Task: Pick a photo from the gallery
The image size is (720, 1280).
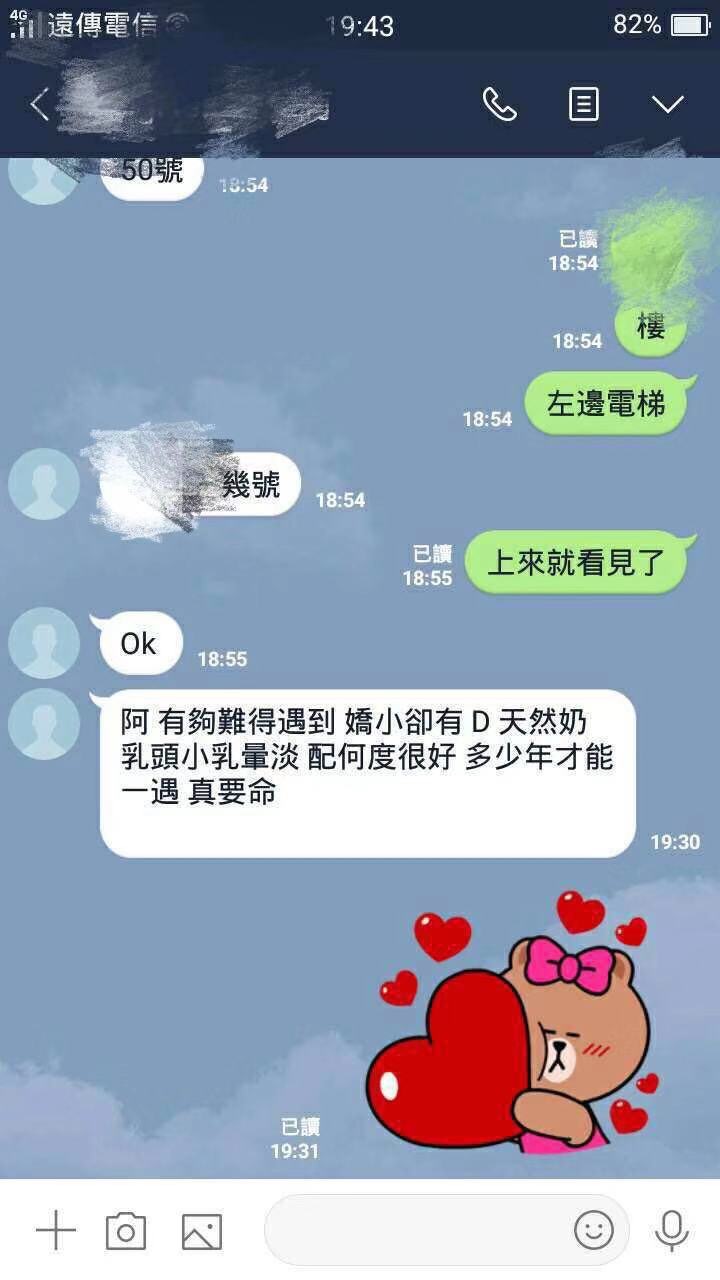Action: [201, 1231]
